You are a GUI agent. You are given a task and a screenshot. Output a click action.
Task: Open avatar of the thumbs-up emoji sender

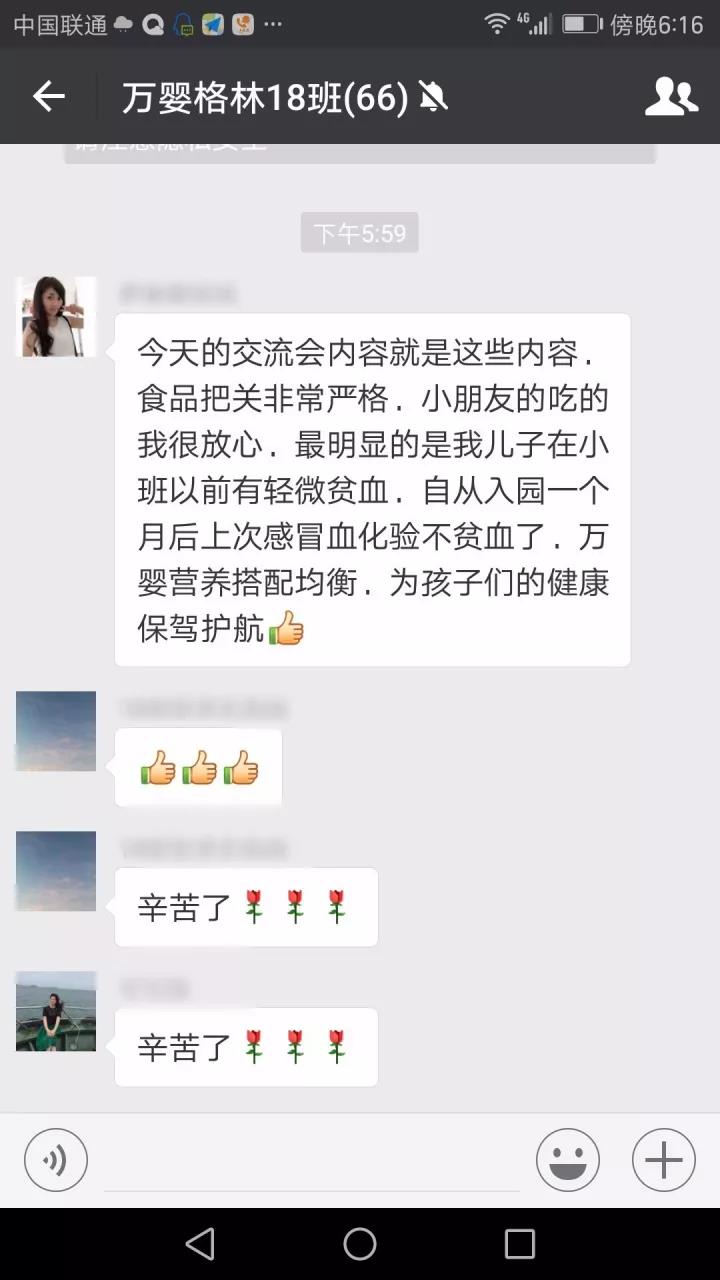pyautogui.click(x=56, y=731)
